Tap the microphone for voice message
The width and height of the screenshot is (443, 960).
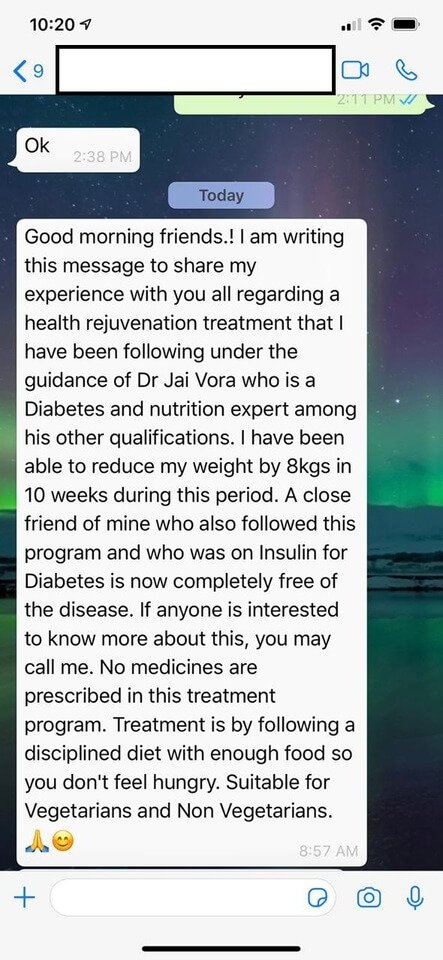tap(415, 898)
